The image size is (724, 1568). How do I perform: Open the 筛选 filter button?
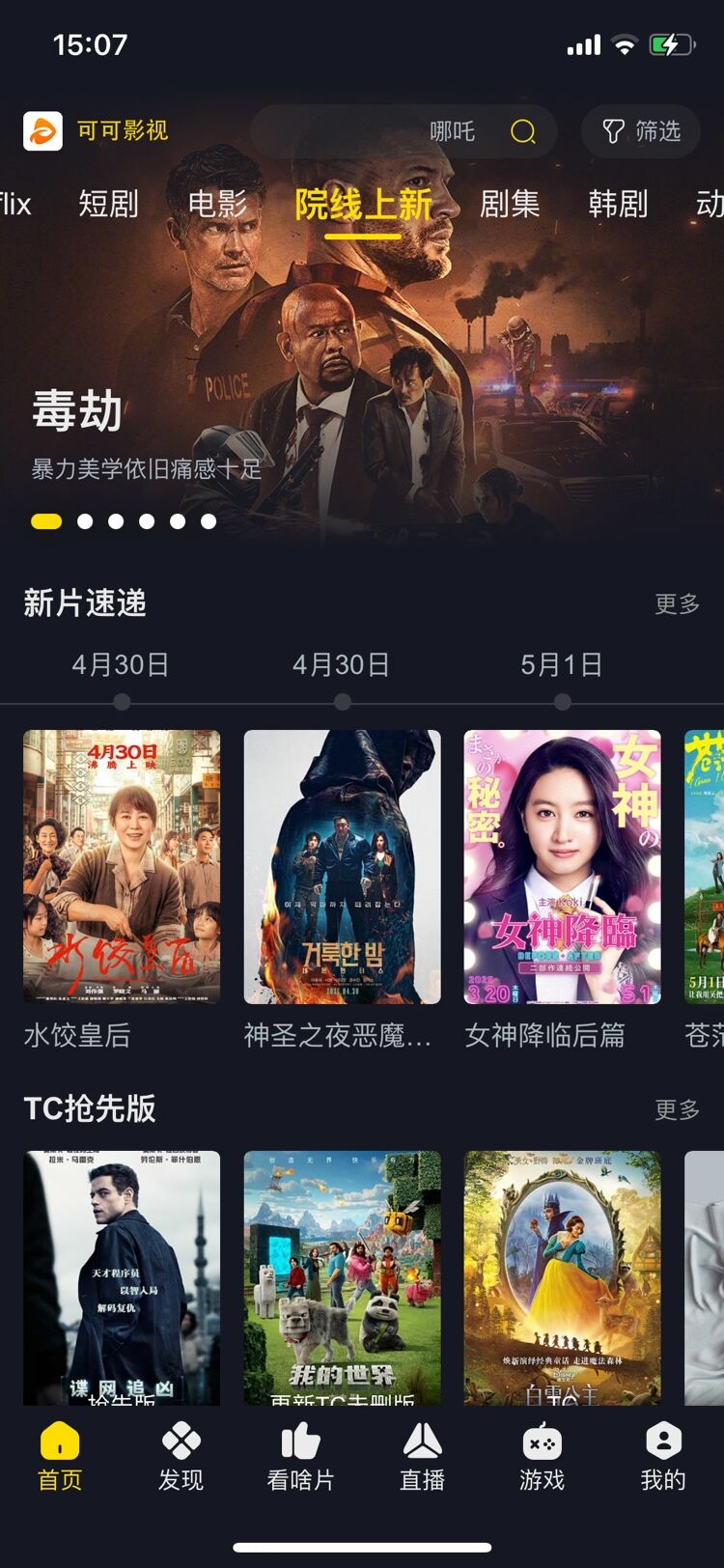click(641, 131)
